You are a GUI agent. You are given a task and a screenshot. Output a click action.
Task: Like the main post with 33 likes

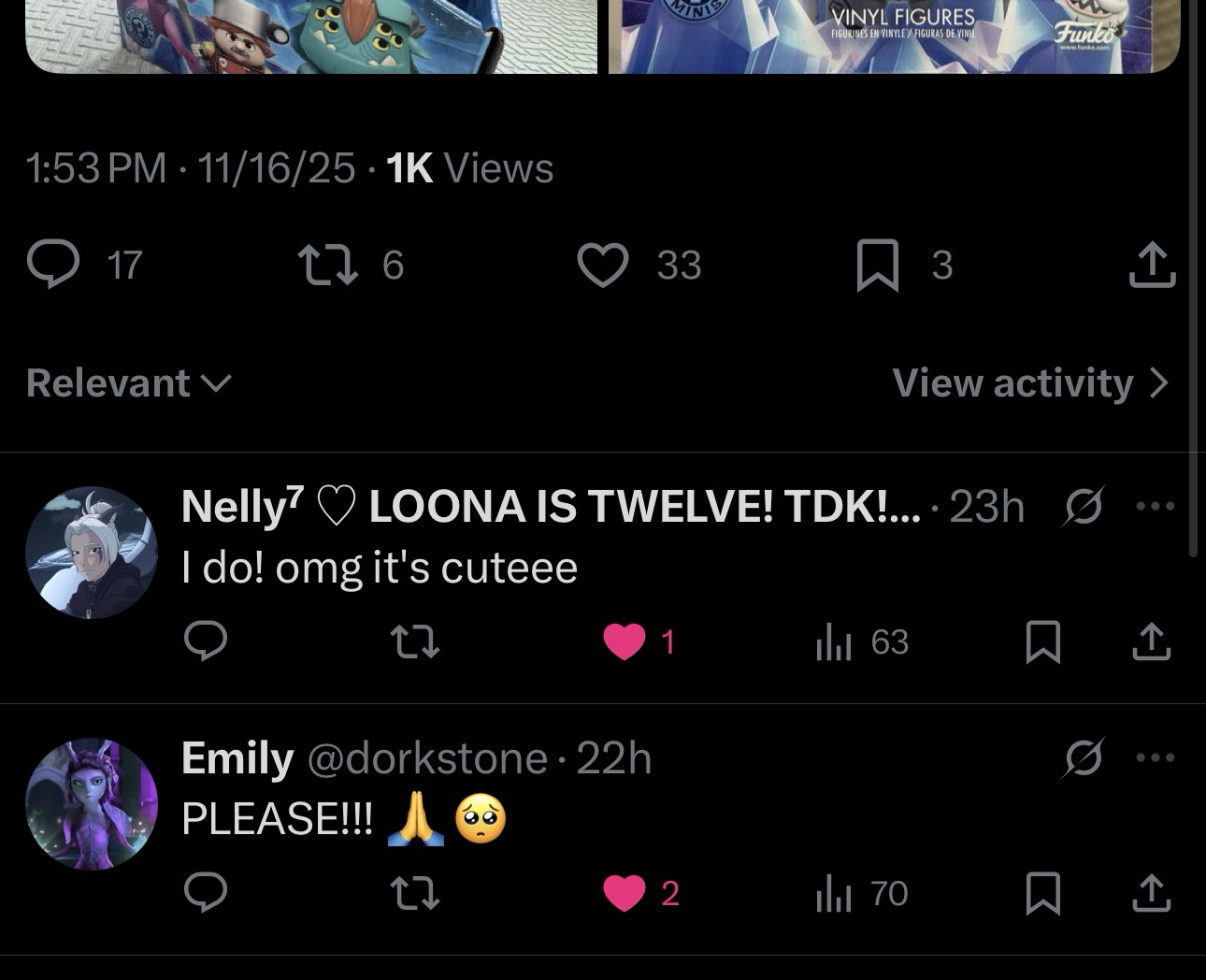pos(603,265)
